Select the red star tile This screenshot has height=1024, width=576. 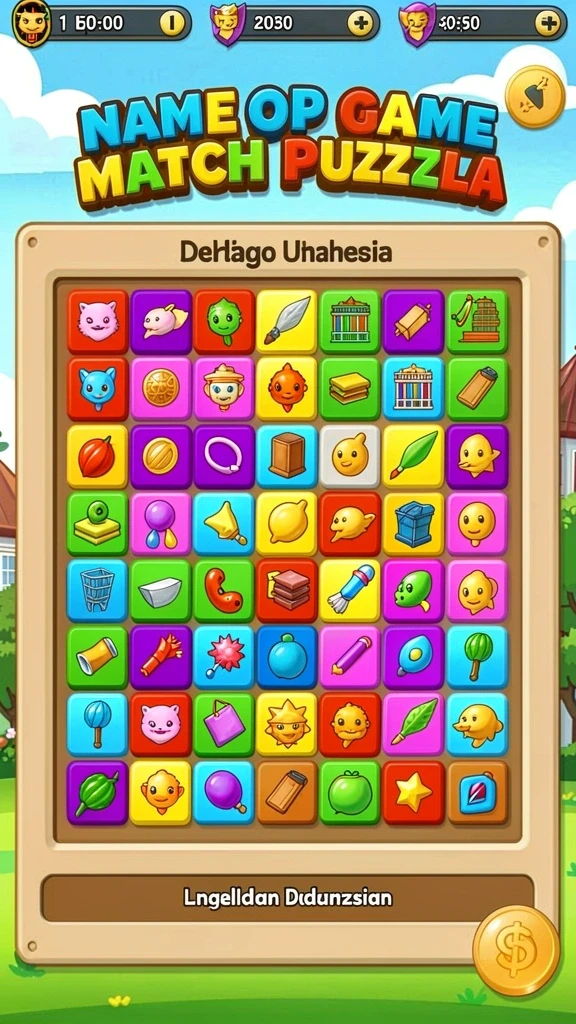click(413, 792)
